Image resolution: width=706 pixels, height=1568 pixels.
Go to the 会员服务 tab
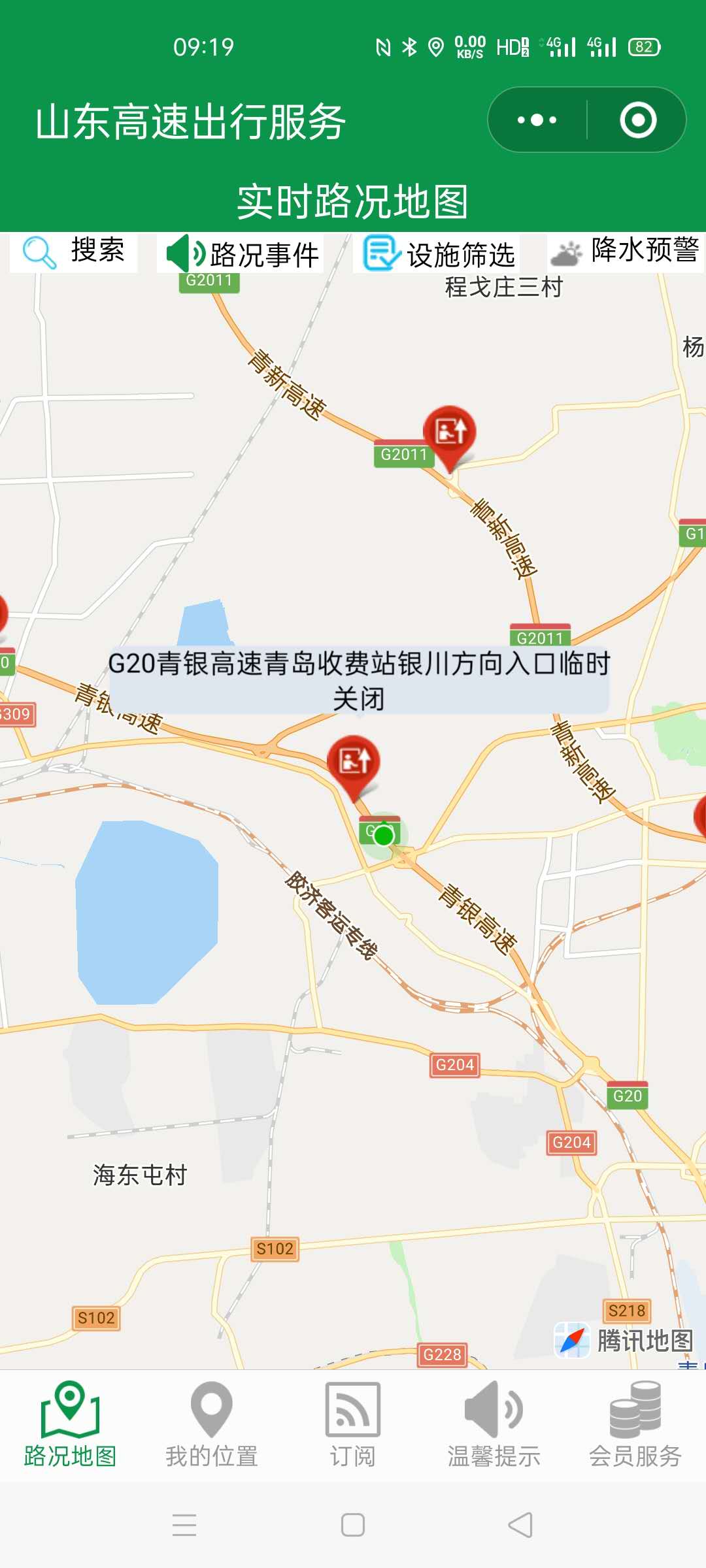click(x=635, y=1426)
